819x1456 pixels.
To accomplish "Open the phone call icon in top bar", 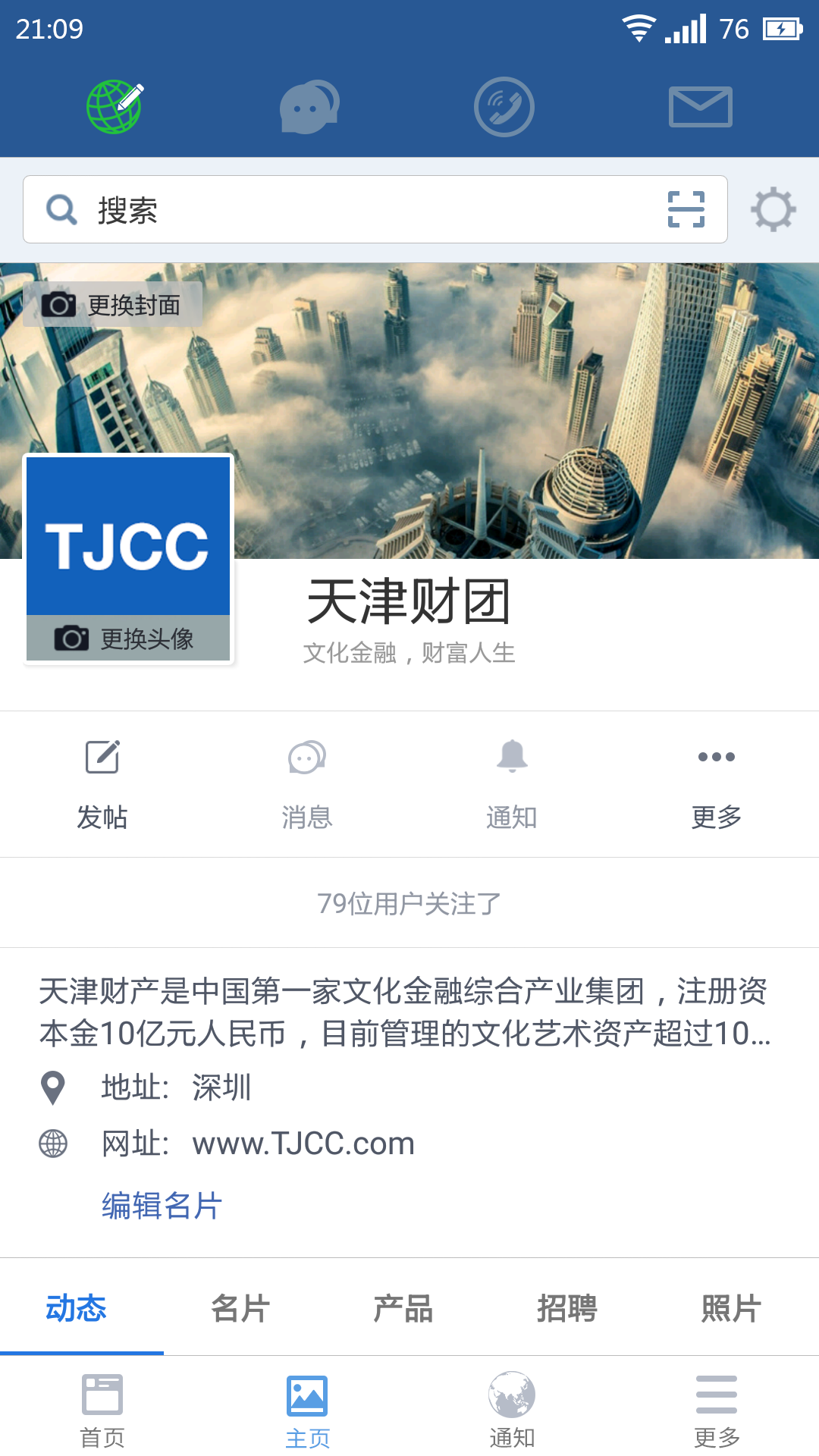I will coord(504,107).
